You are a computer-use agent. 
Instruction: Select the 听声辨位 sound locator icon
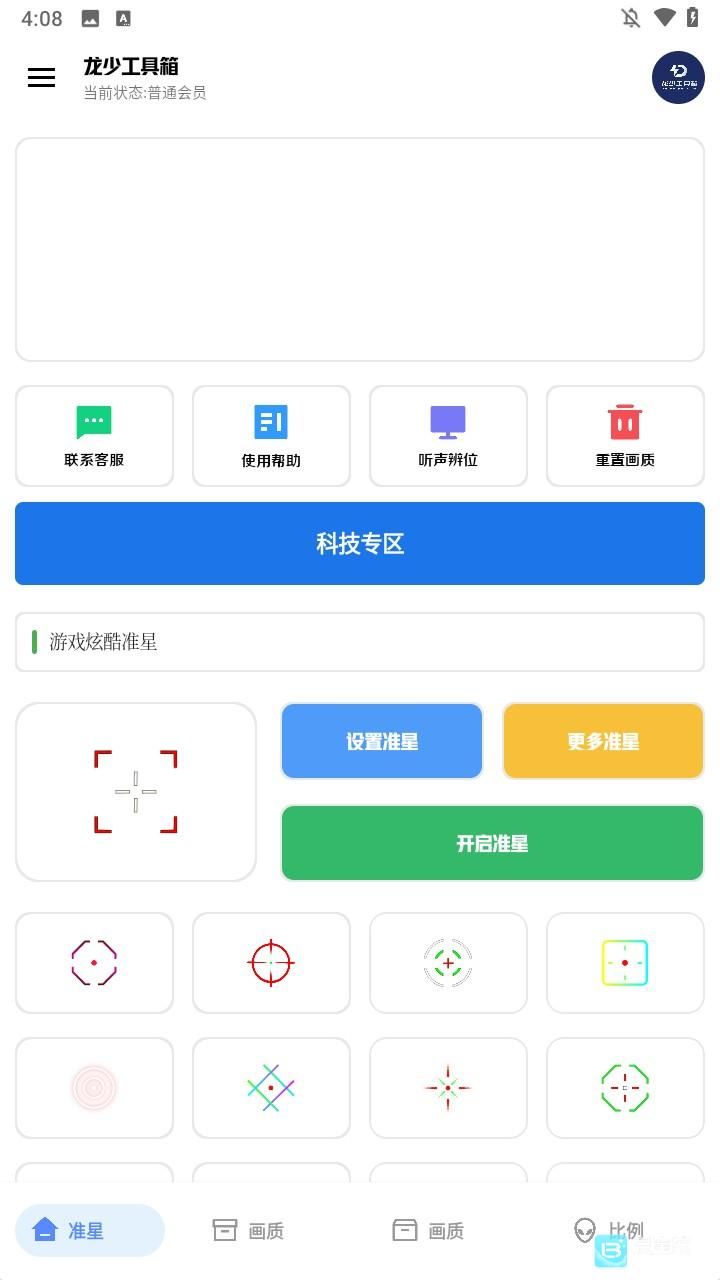447,422
